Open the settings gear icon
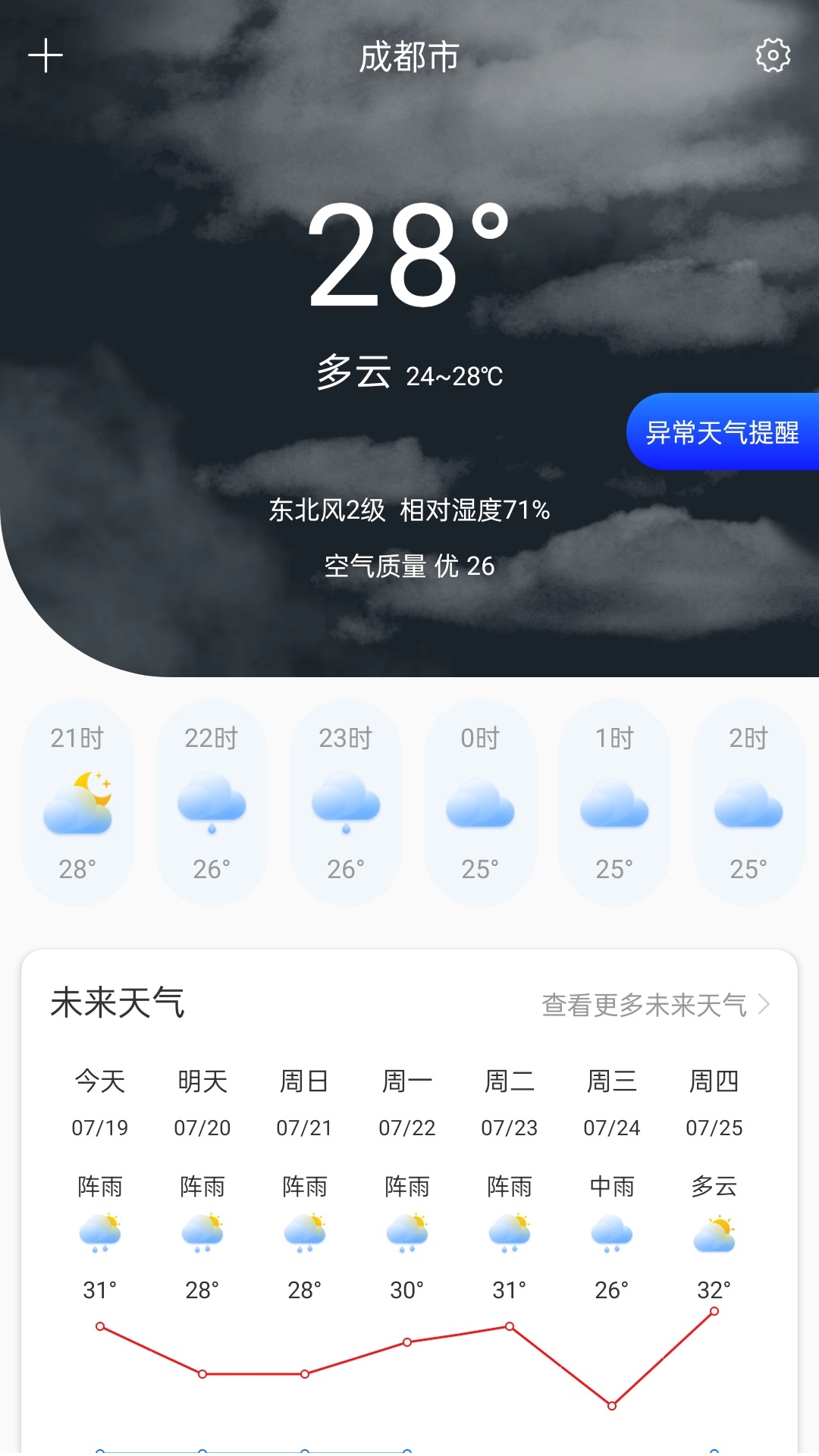The width and height of the screenshot is (819, 1456). [773, 55]
